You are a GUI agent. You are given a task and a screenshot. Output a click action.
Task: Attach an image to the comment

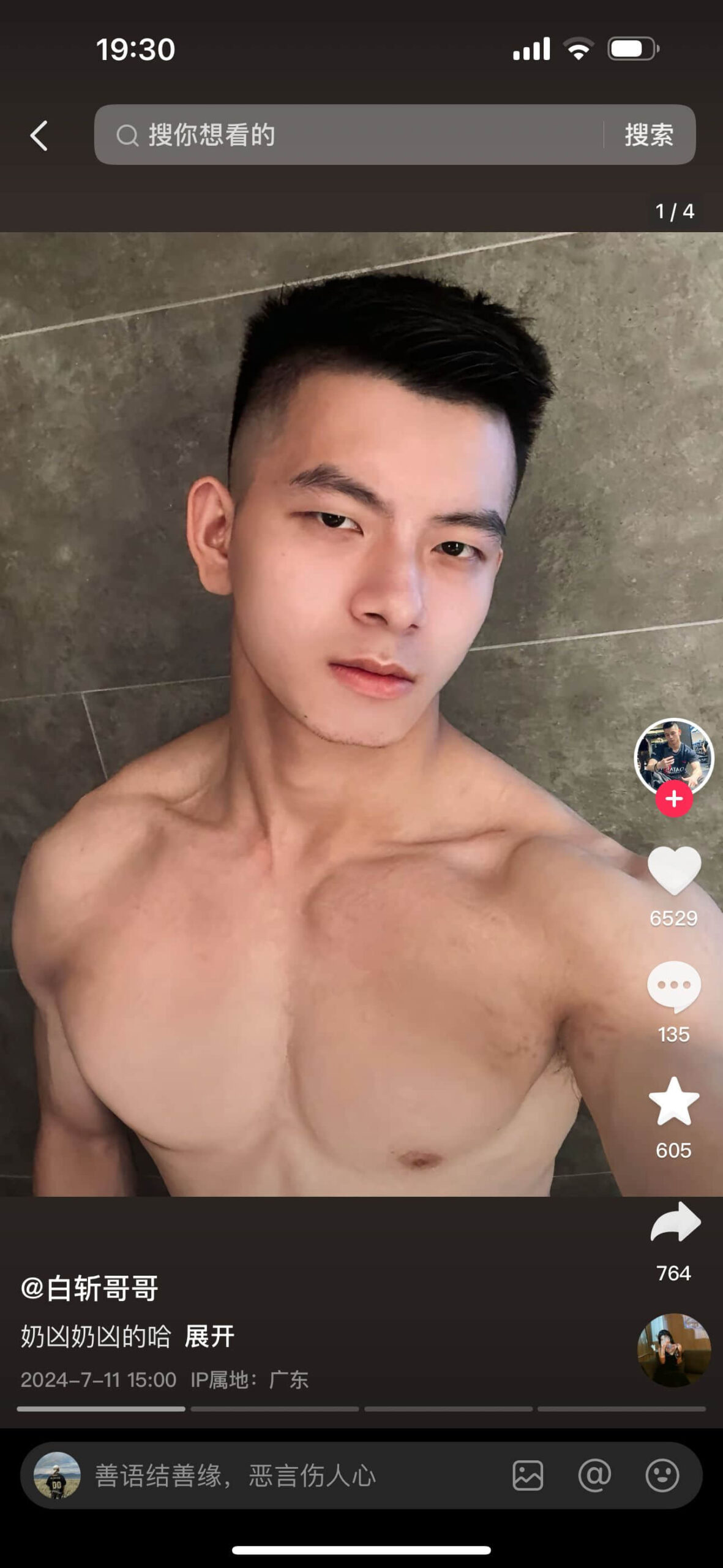click(x=528, y=1476)
